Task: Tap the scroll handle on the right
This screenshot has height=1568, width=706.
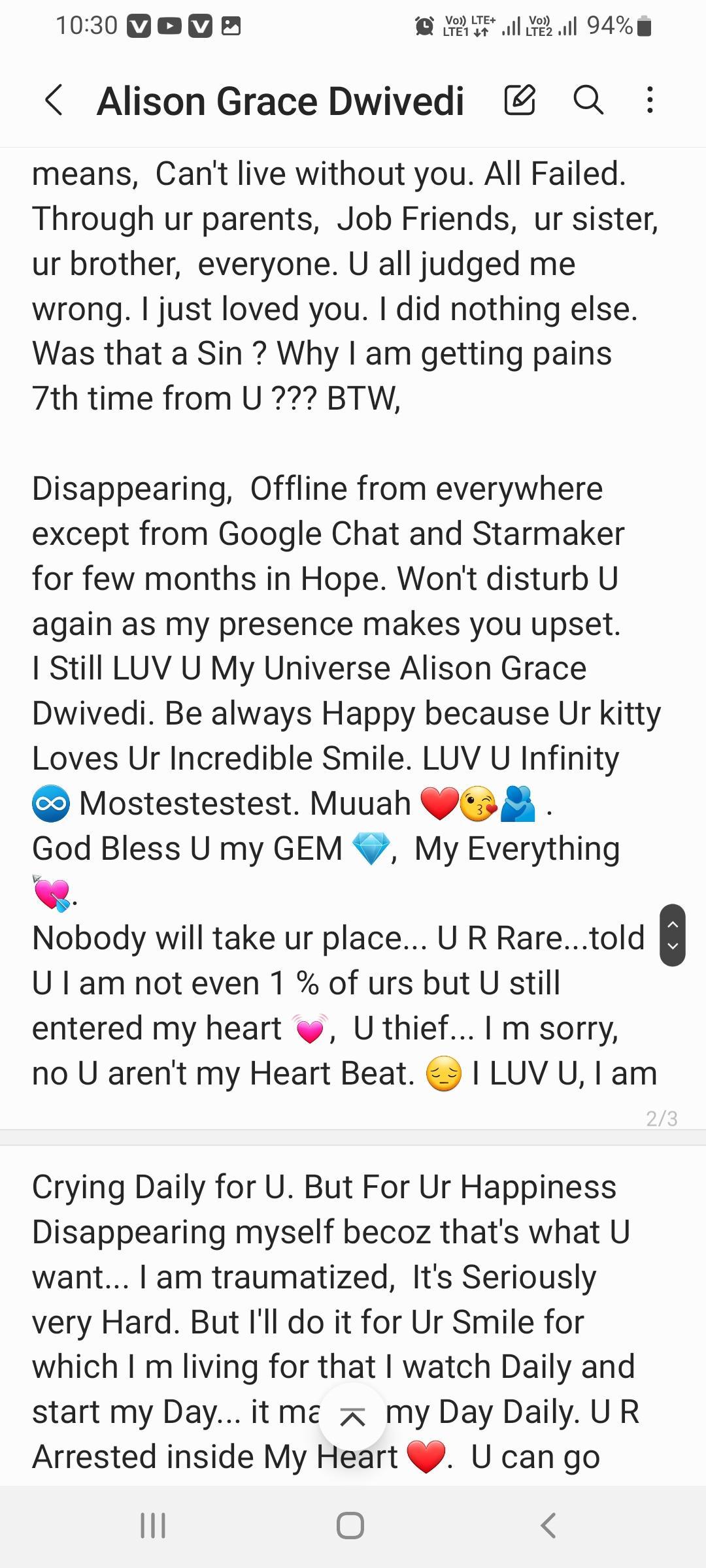Action: point(673,935)
